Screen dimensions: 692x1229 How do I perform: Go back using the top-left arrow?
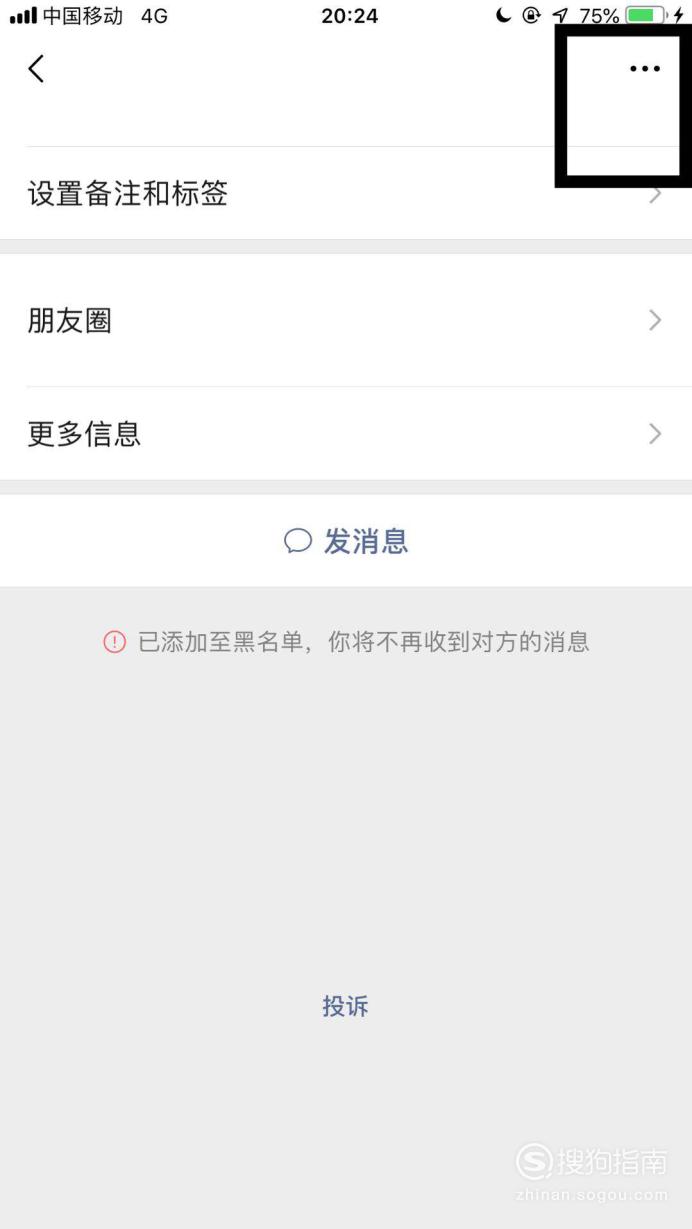tap(36, 69)
